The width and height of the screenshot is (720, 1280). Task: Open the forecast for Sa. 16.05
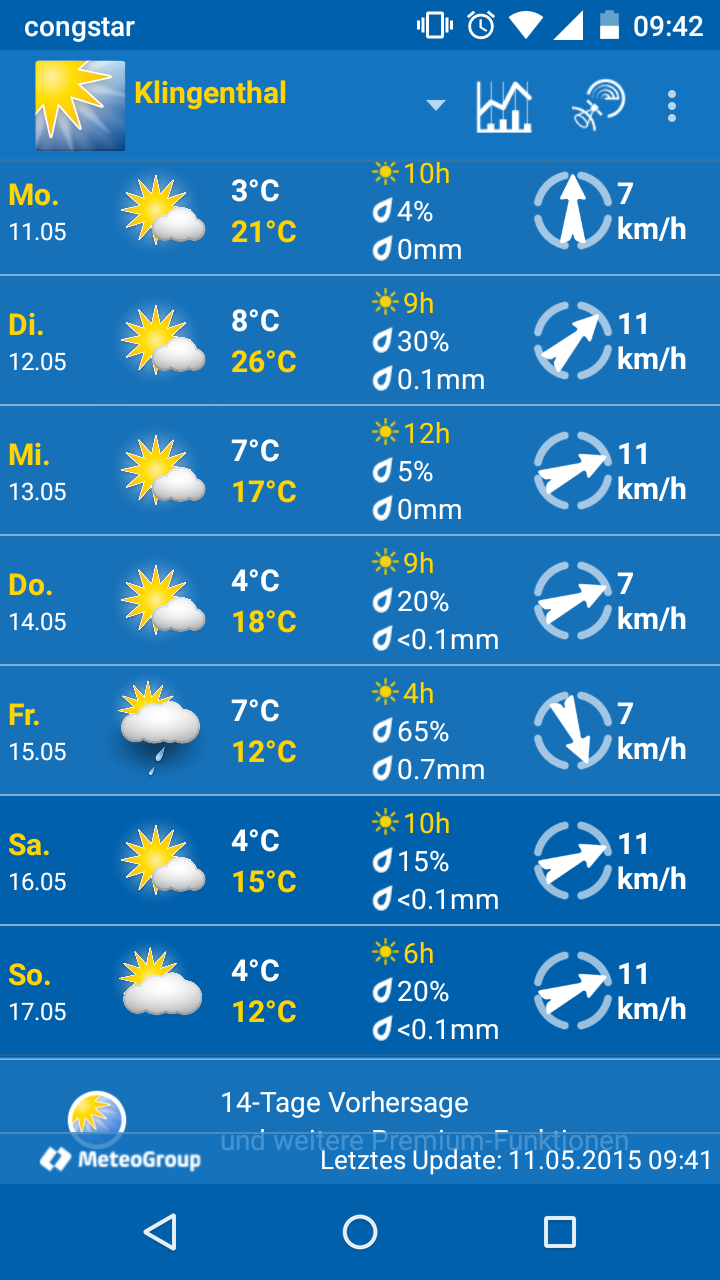(360, 861)
